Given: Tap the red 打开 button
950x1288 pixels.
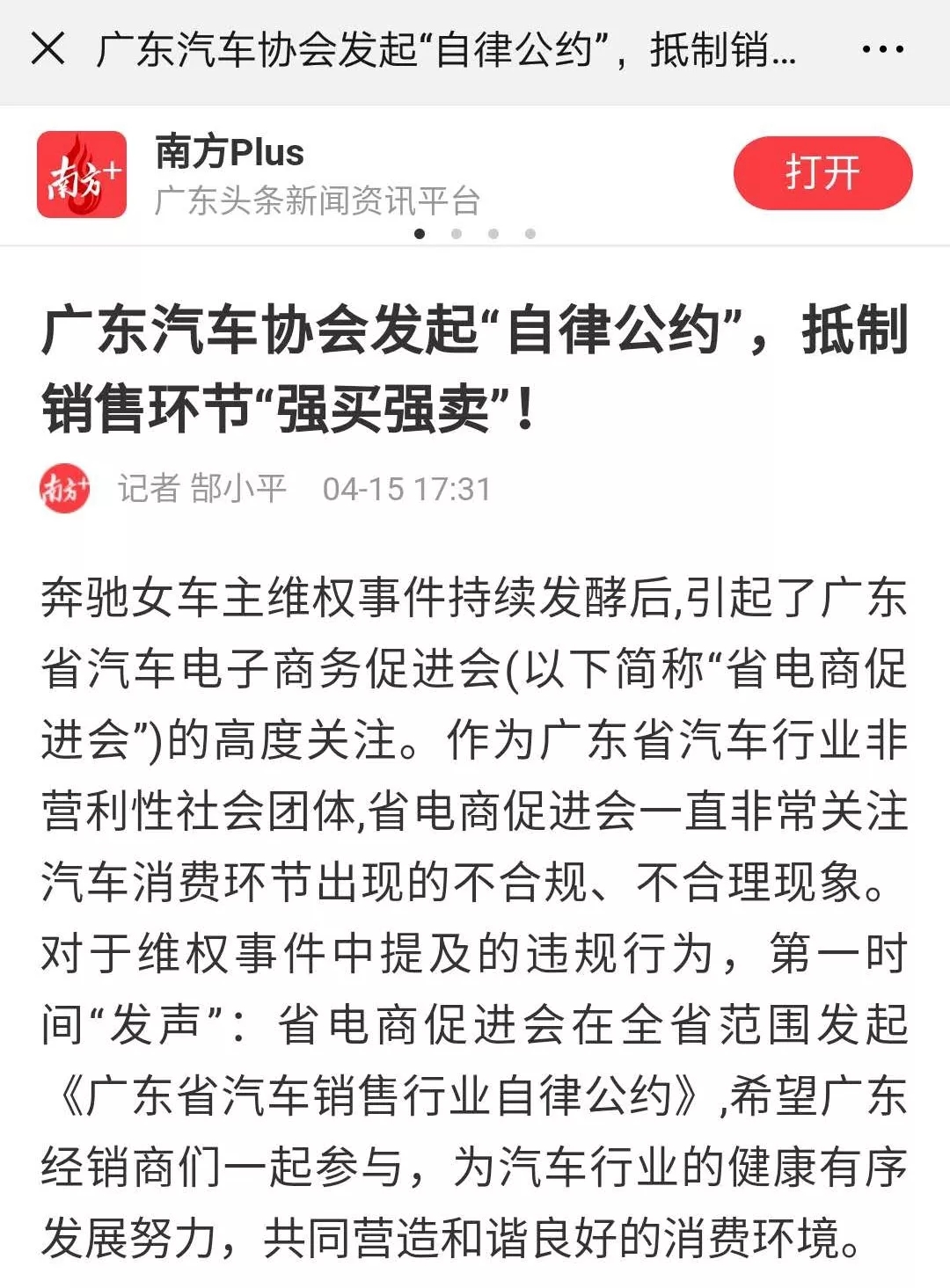Looking at the screenshot, I should tap(822, 172).
